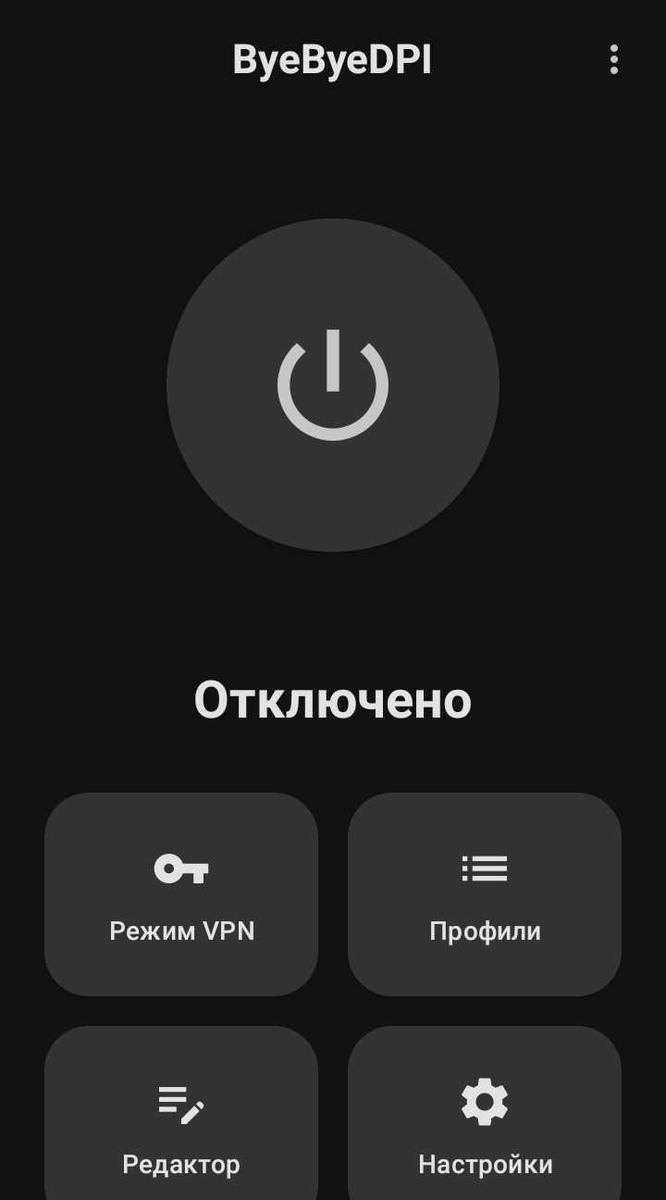Open the three-dot overflow menu
This screenshot has height=1200, width=666.
(x=614, y=60)
